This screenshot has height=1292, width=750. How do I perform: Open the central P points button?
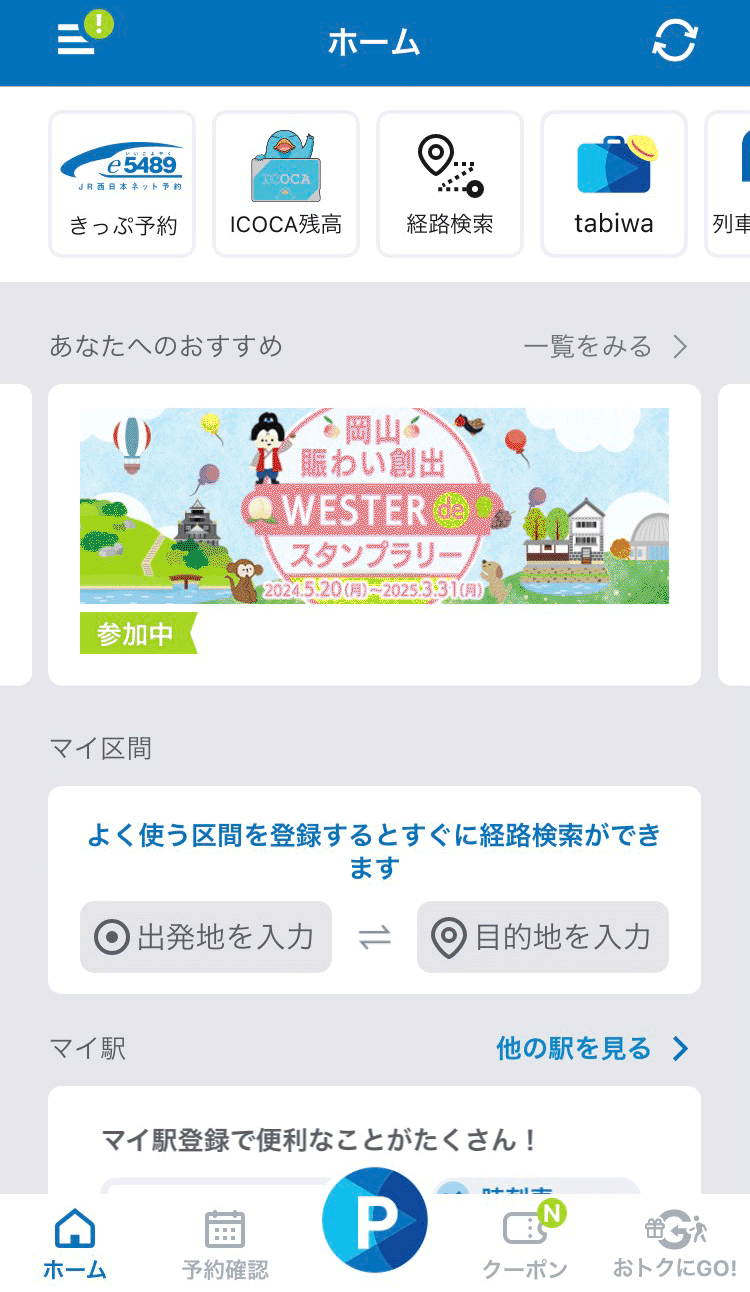[375, 1220]
